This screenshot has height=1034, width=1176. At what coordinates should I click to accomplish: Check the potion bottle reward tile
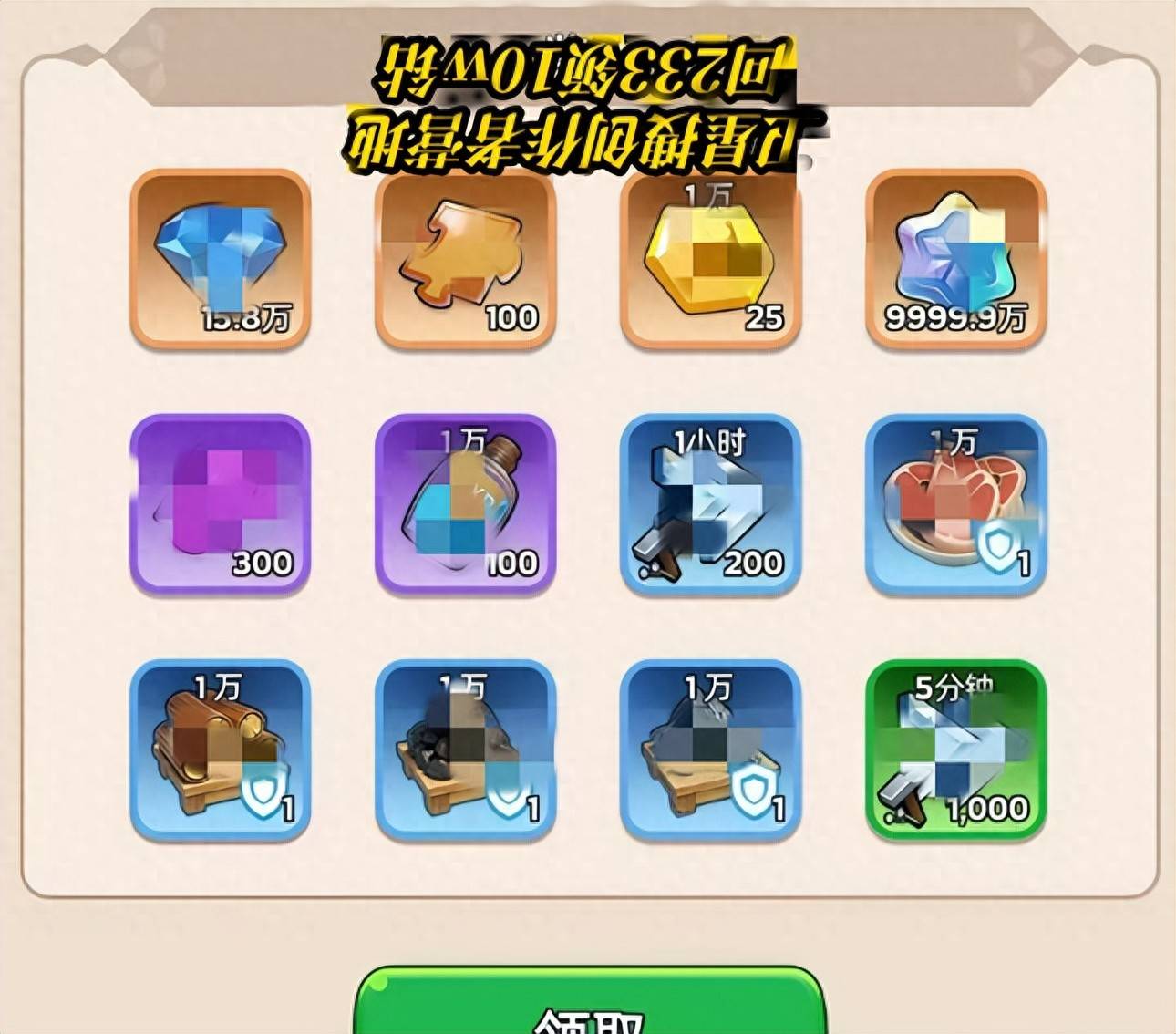click(465, 504)
